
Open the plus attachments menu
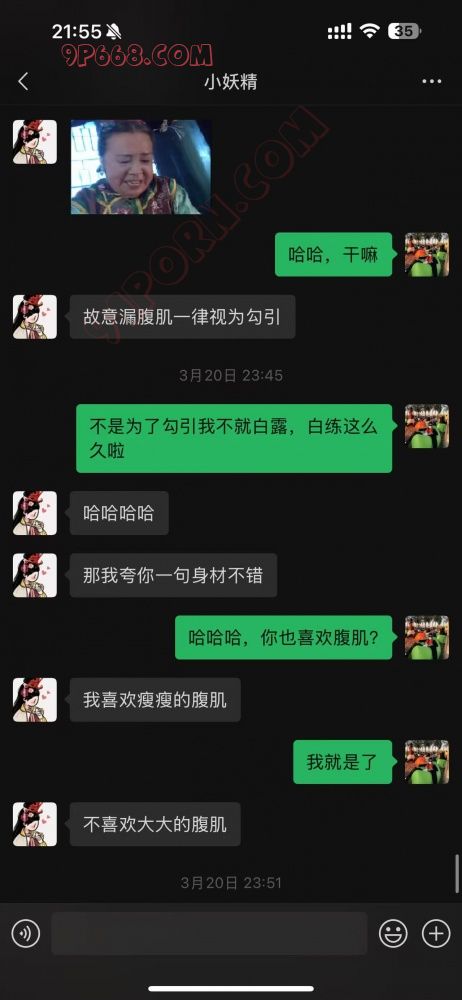(x=436, y=934)
